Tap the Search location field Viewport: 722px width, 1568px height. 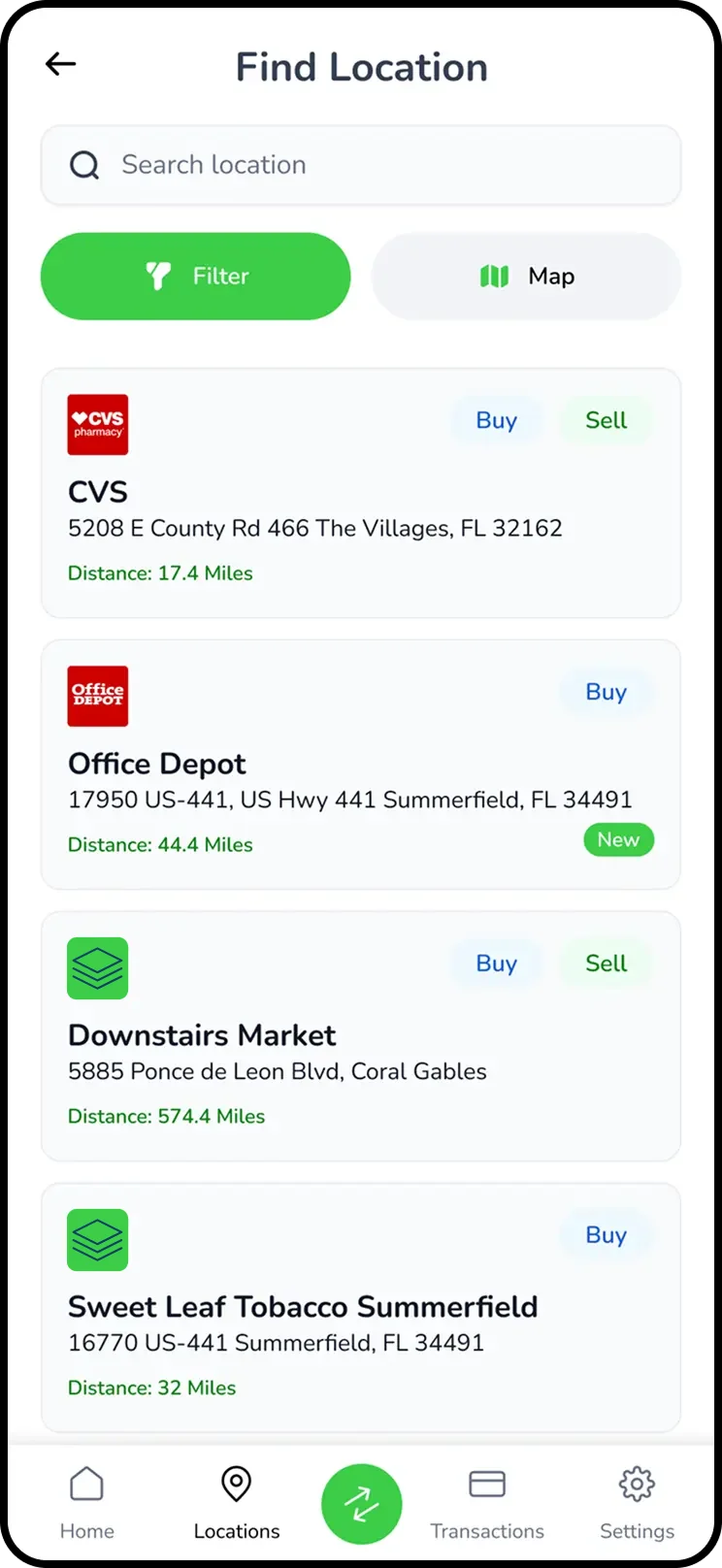click(x=361, y=165)
